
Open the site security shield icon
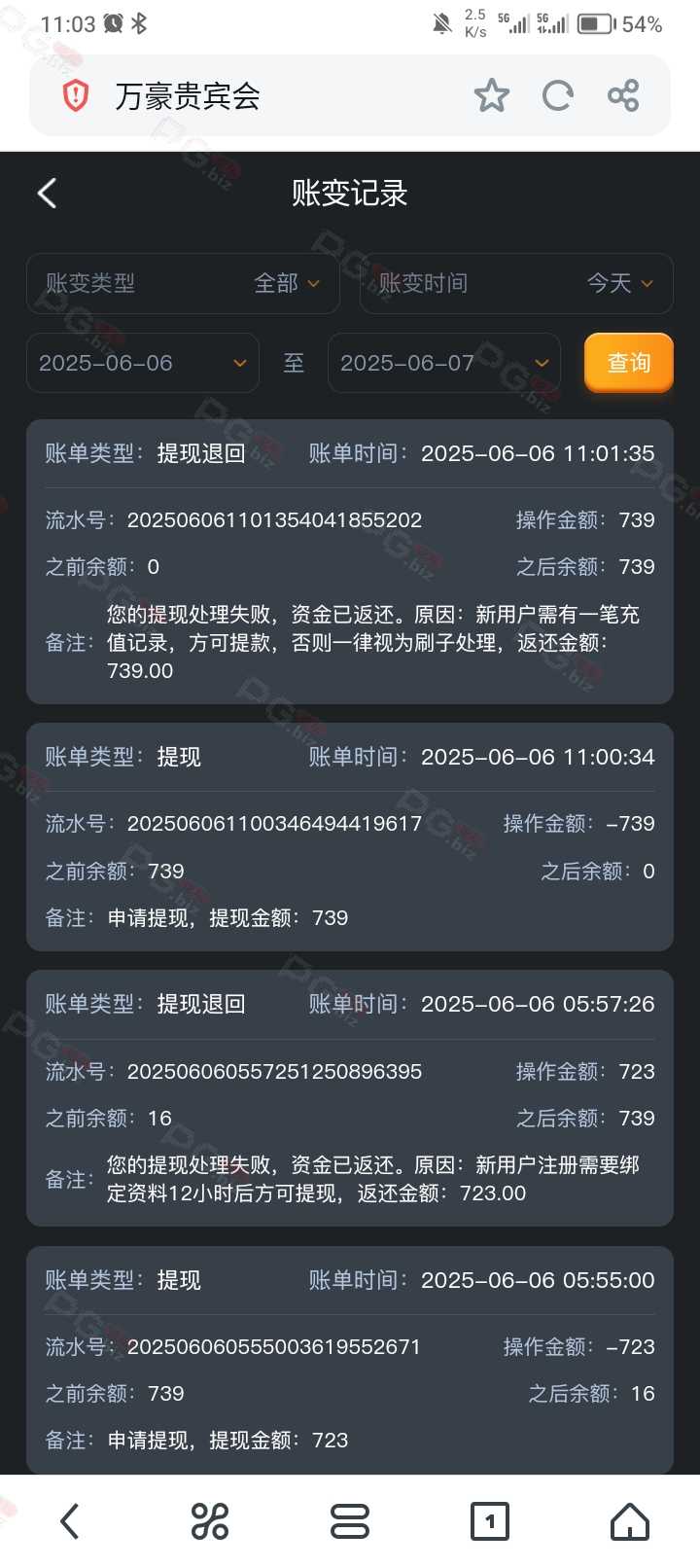click(76, 95)
